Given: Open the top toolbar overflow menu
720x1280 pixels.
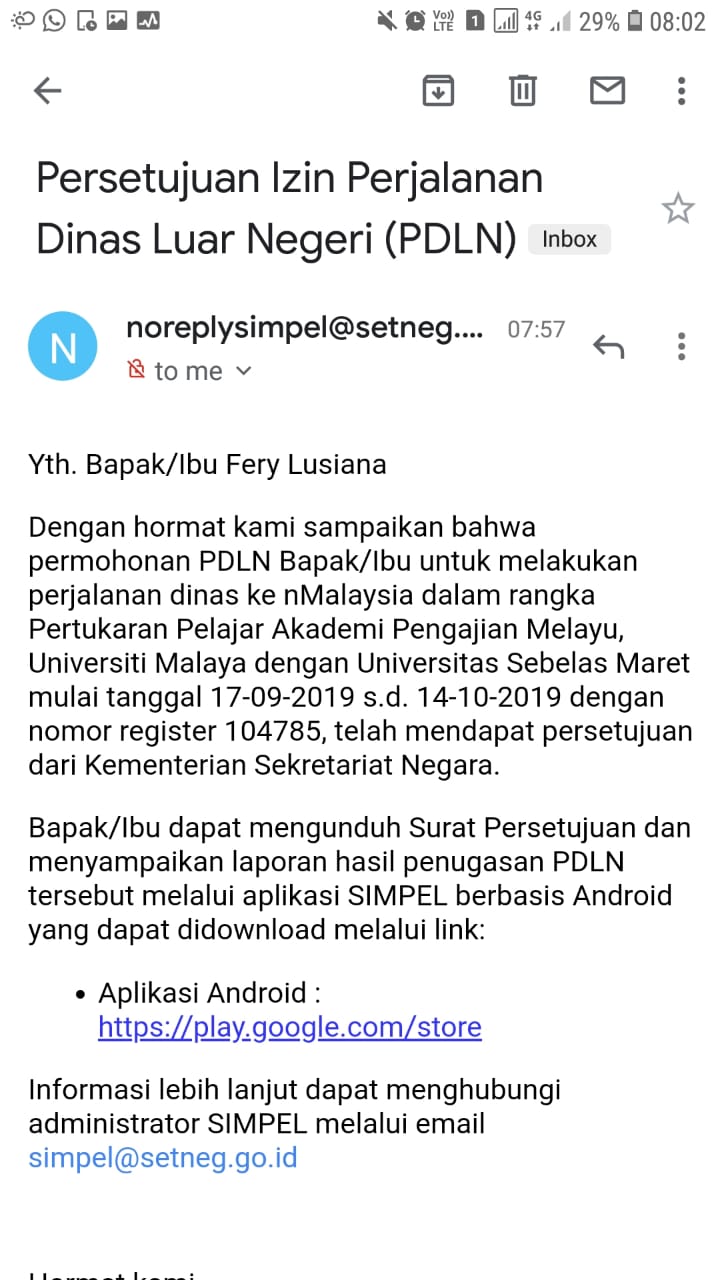Looking at the screenshot, I should (681, 91).
